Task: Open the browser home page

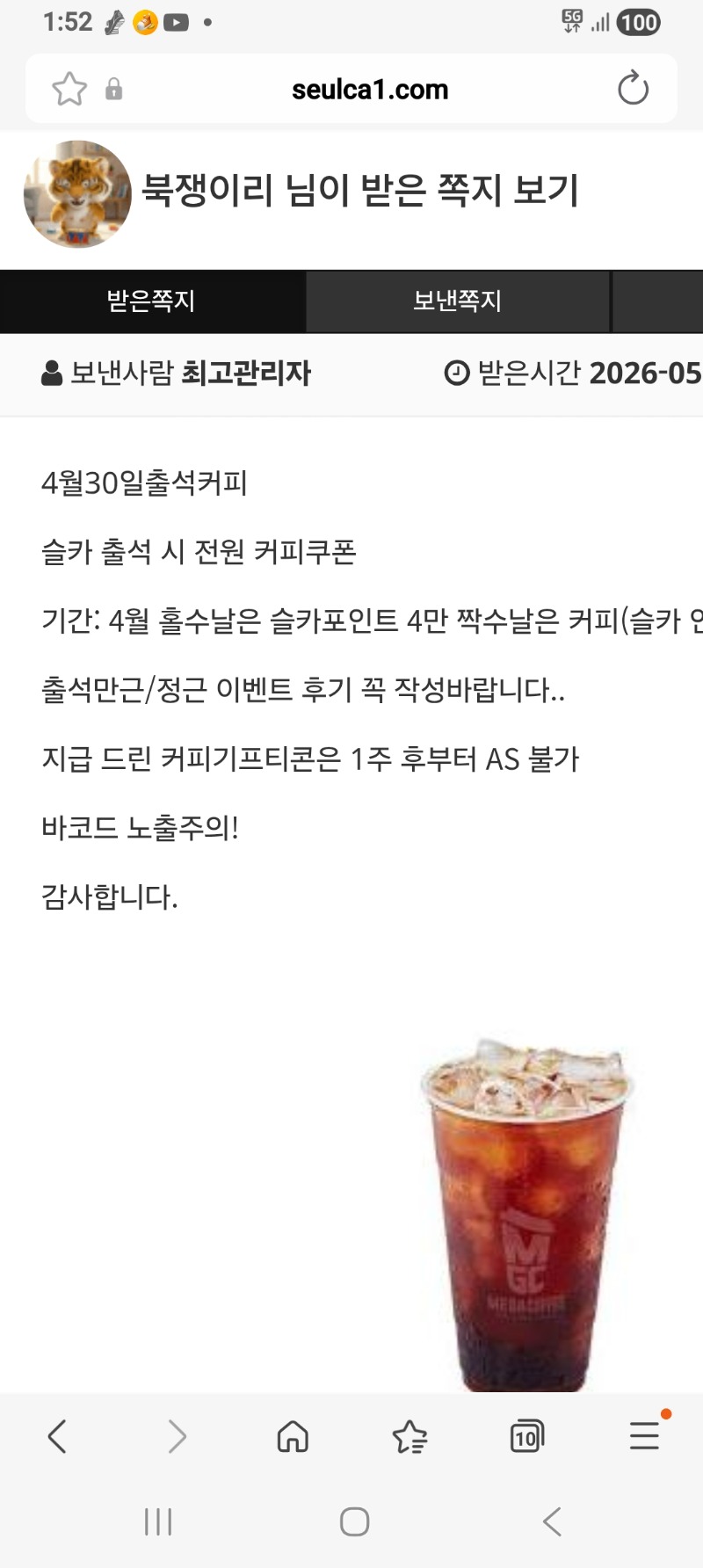Action: coord(293,1437)
